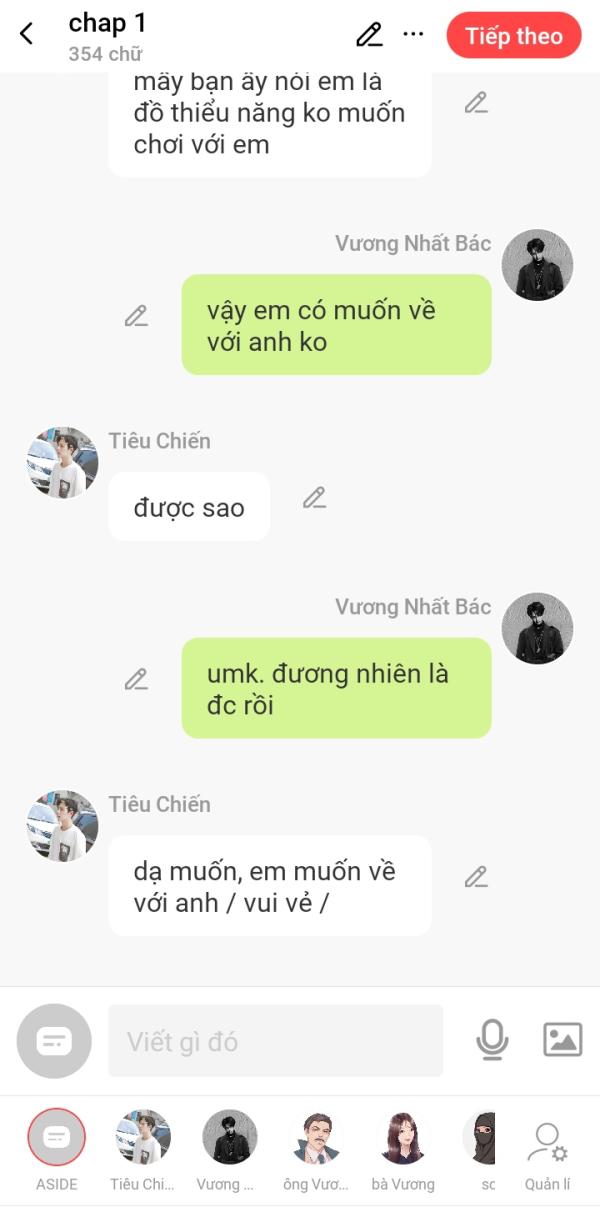Edit the message "dạ muốn, em muốn về với anh"
The width and height of the screenshot is (600, 1207).
point(476,877)
